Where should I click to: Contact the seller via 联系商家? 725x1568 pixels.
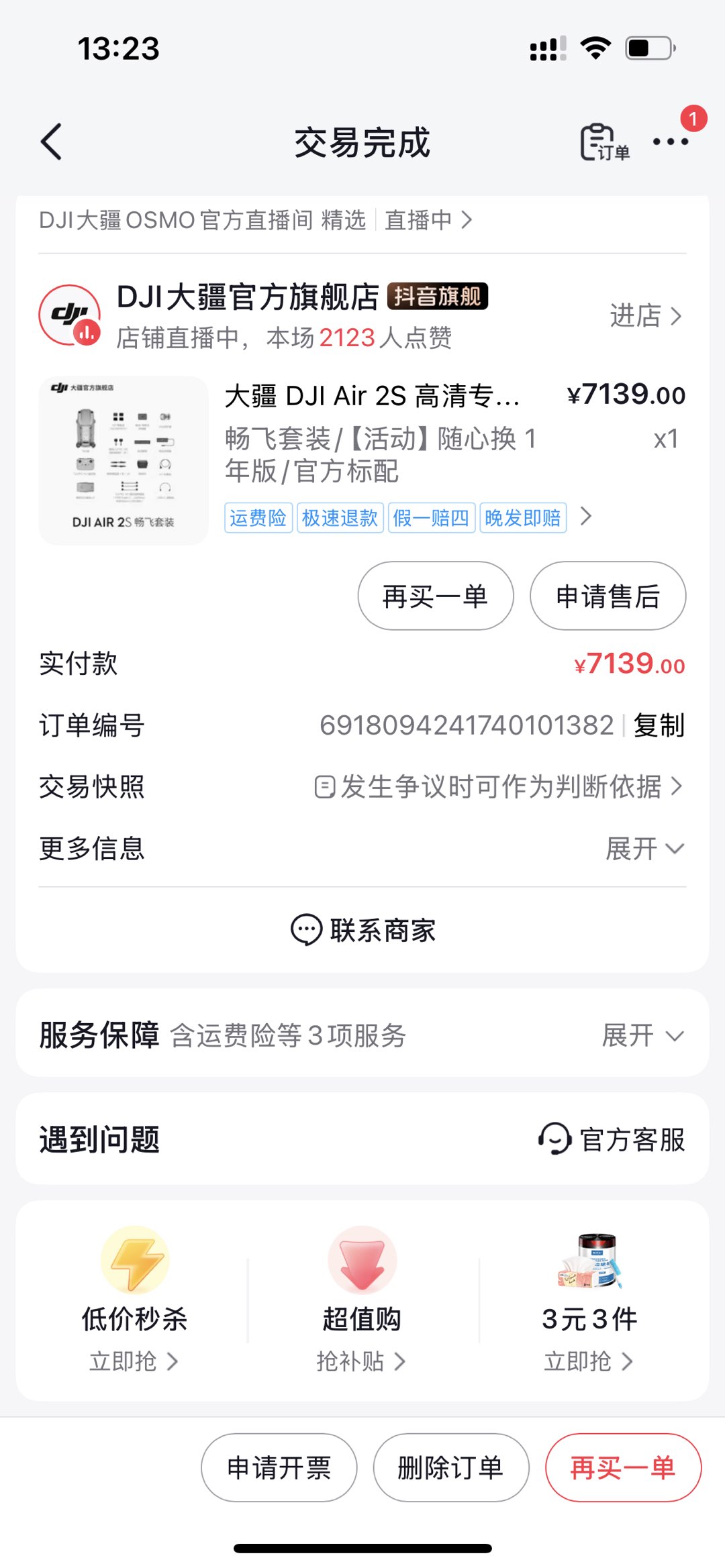(362, 931)
